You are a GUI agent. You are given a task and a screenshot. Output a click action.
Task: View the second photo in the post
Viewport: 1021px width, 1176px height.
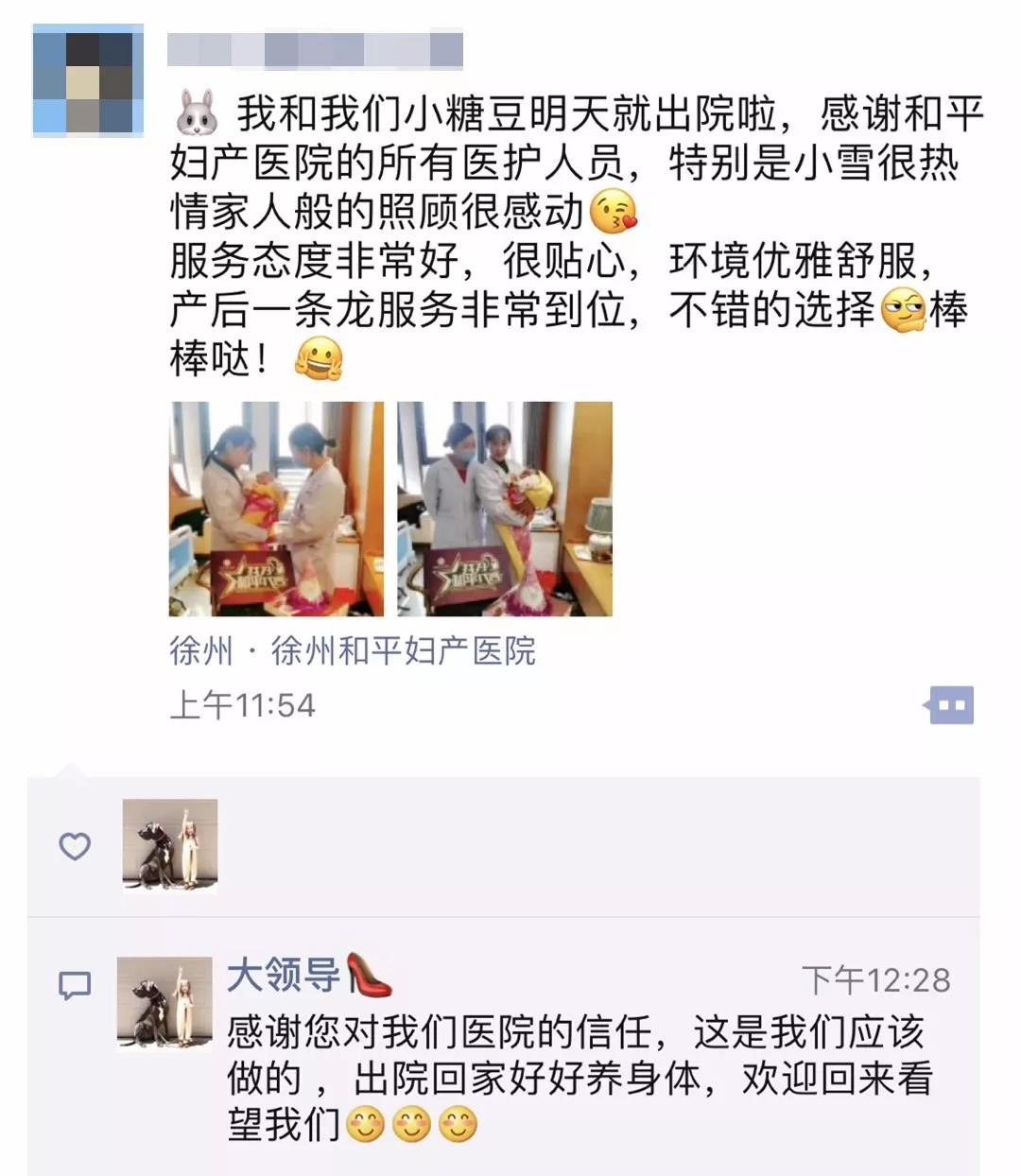click(505, 509)
